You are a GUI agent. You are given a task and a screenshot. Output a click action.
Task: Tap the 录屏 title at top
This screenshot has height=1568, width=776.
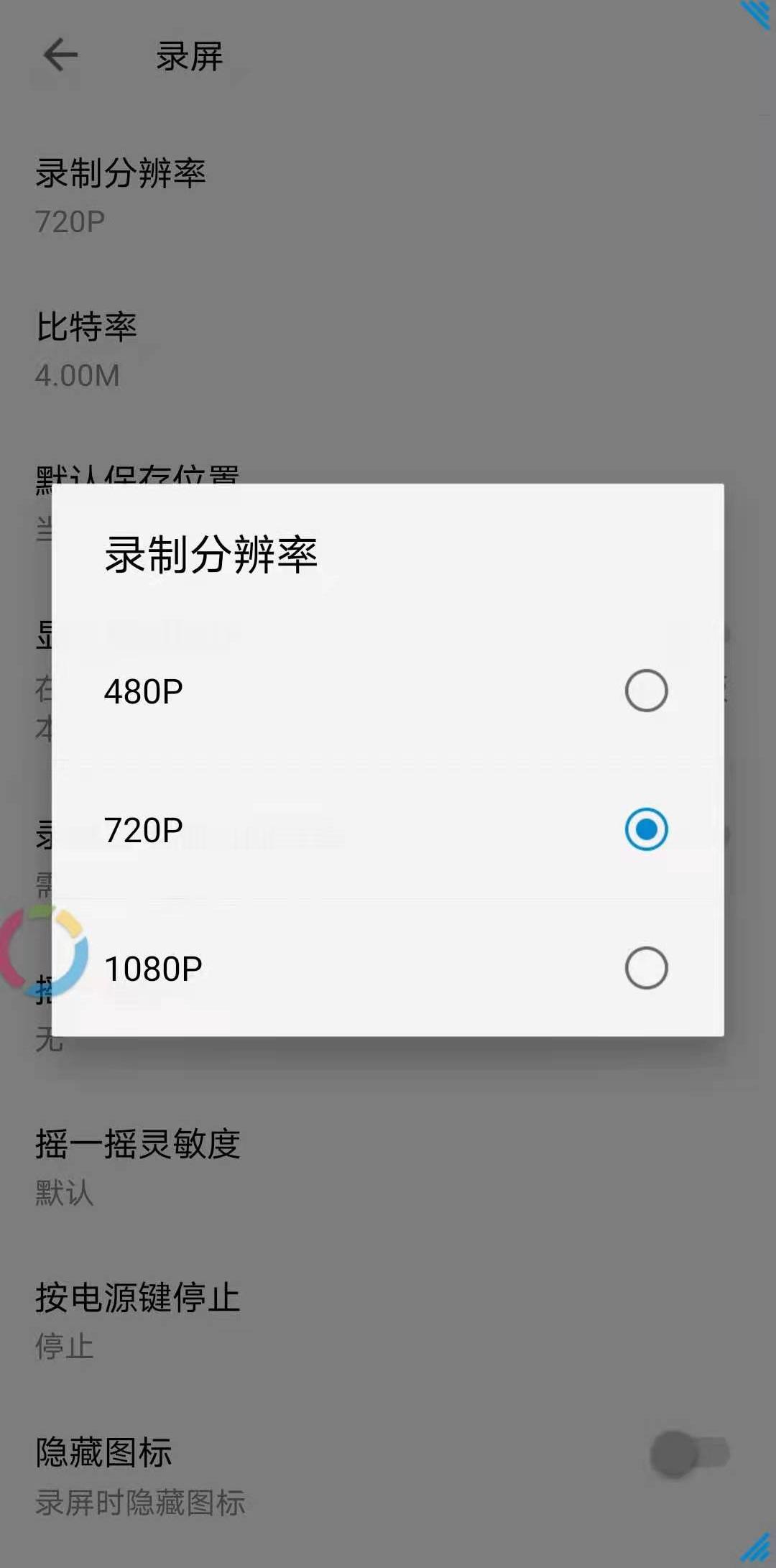tap(190, 56)
